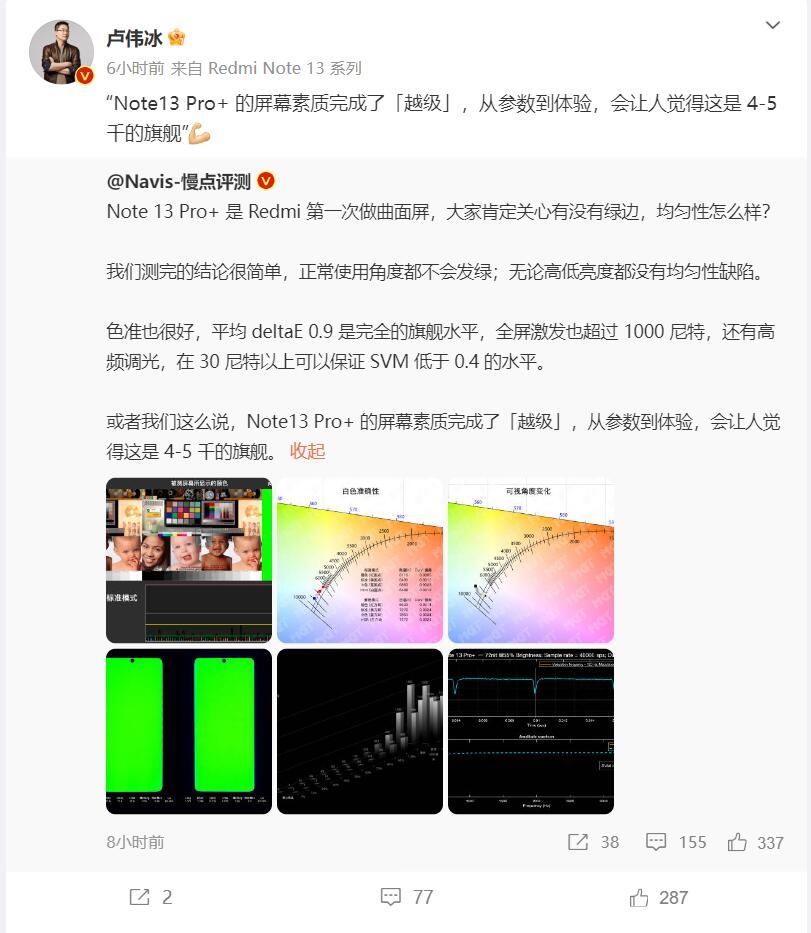View the flicker waveform graph image
This screenshot has height=933, width=811.
click(x=531, y=731)
